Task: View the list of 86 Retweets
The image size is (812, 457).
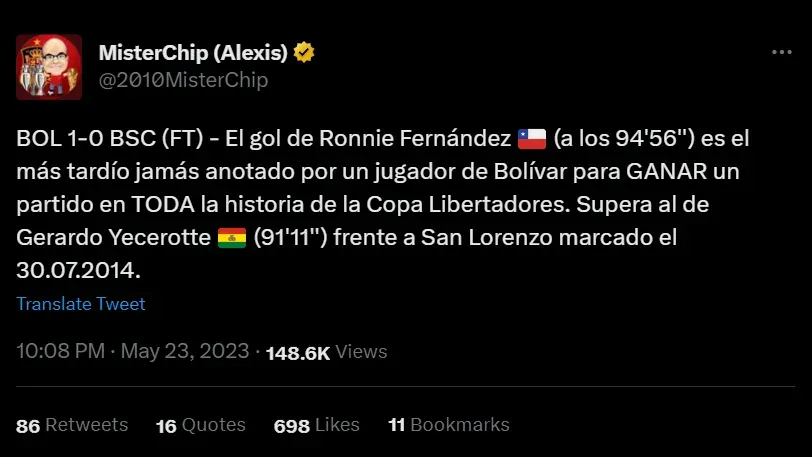Action: coord(72,425)
